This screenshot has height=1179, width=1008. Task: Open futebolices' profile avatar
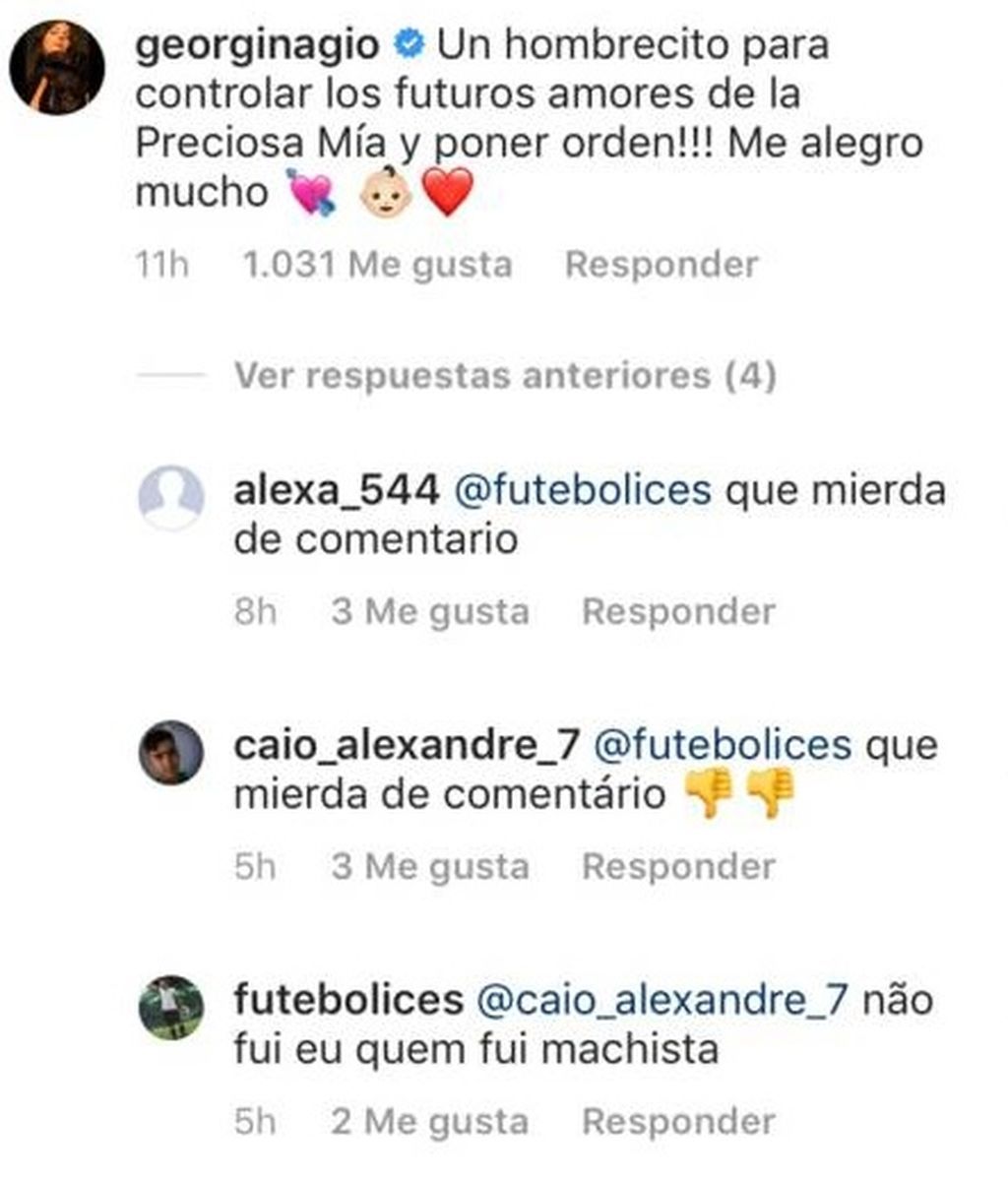(x=170, y=1007)
